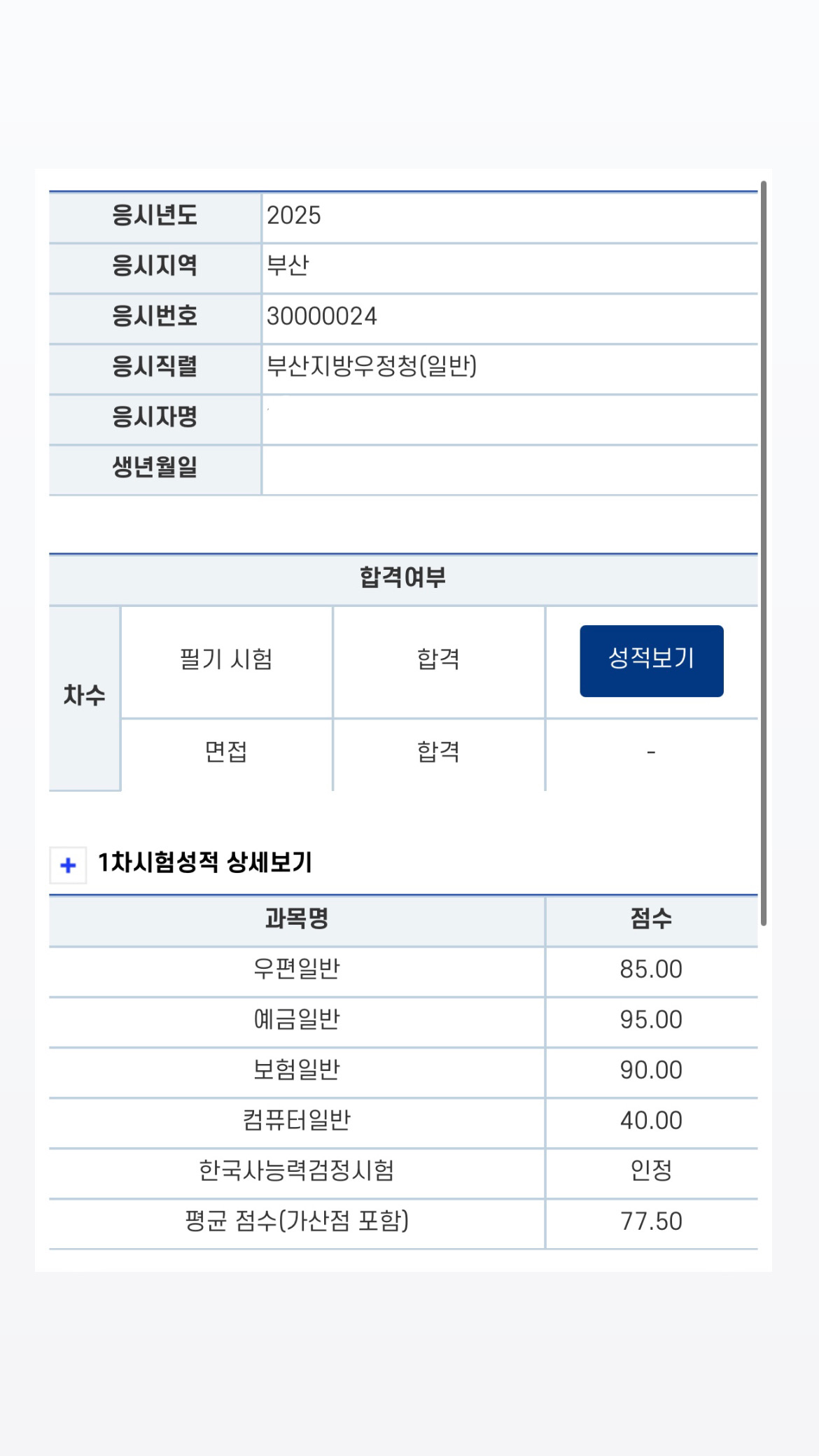Expand 1차시험성적 상세보기 with the plus icon
The image size is (819, 1456).
69,865
